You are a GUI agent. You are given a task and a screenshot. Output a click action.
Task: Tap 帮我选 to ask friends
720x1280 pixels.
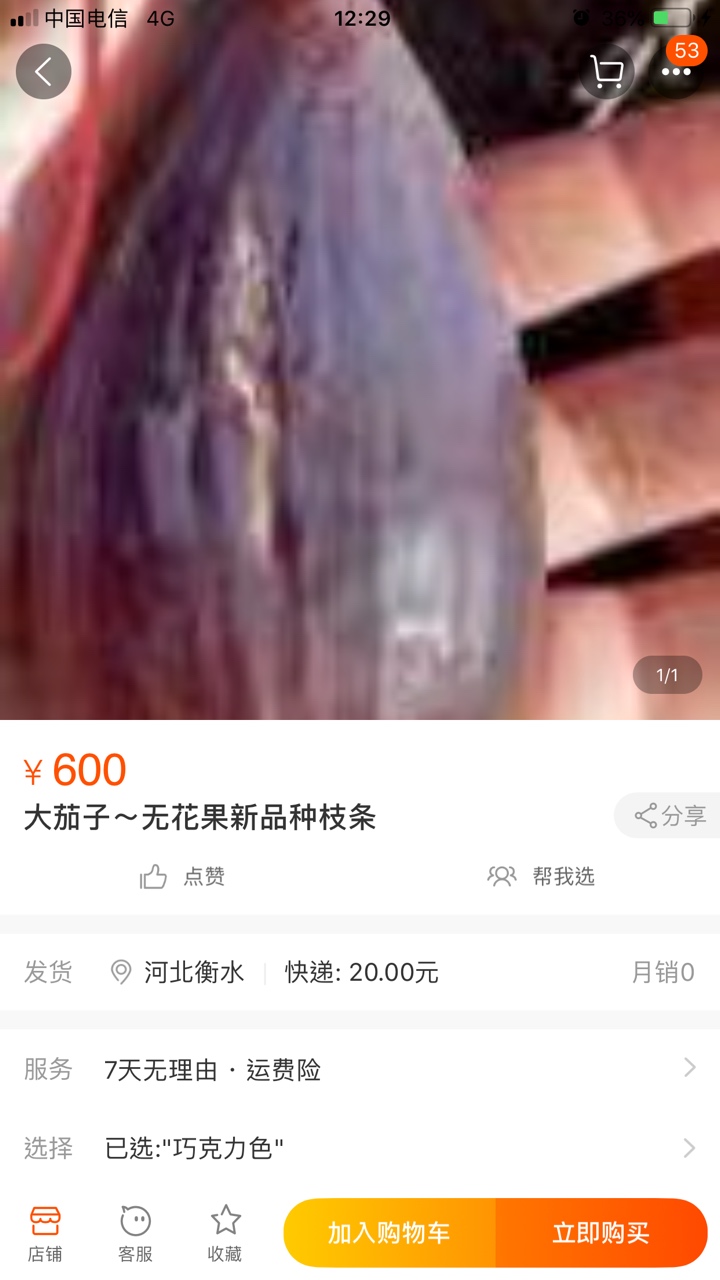point(541,877)
